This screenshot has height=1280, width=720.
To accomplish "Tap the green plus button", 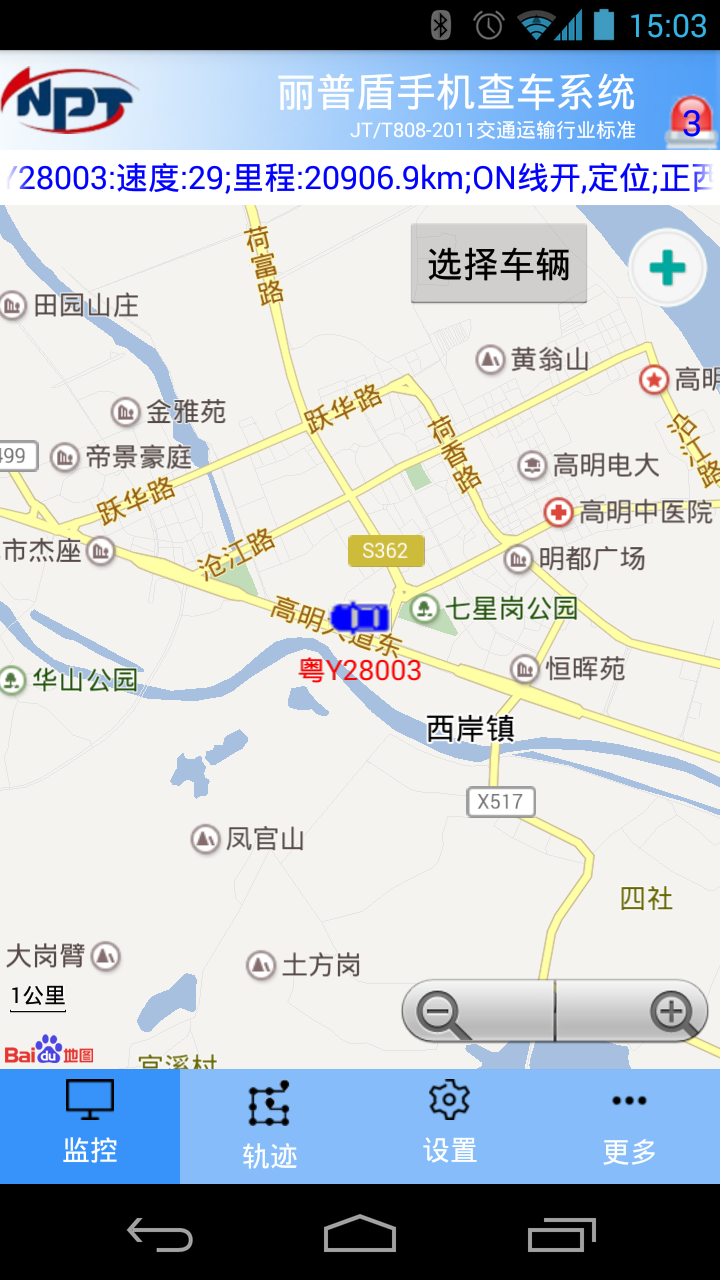I will (x=667, y=268).
